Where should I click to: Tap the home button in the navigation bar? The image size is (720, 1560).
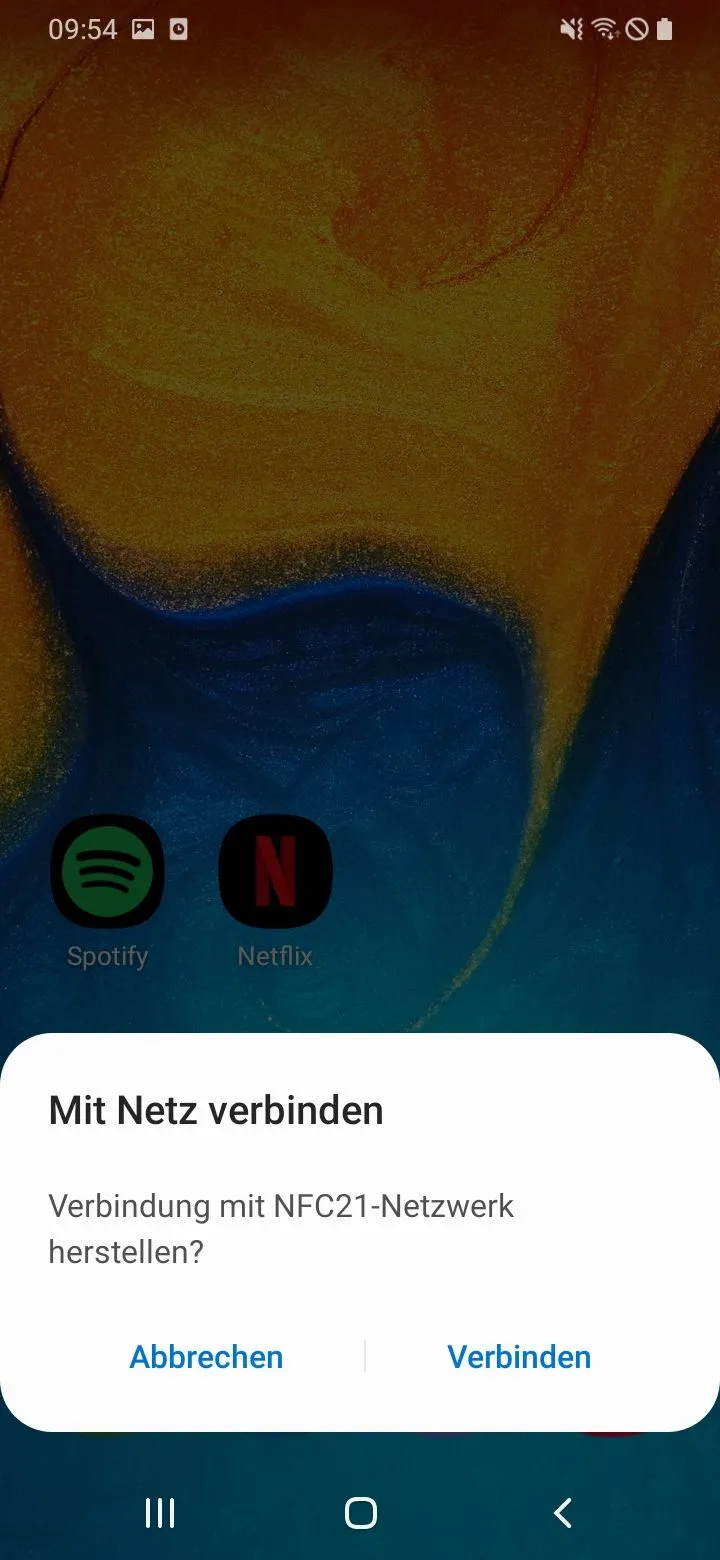[x=360, y=1513]
